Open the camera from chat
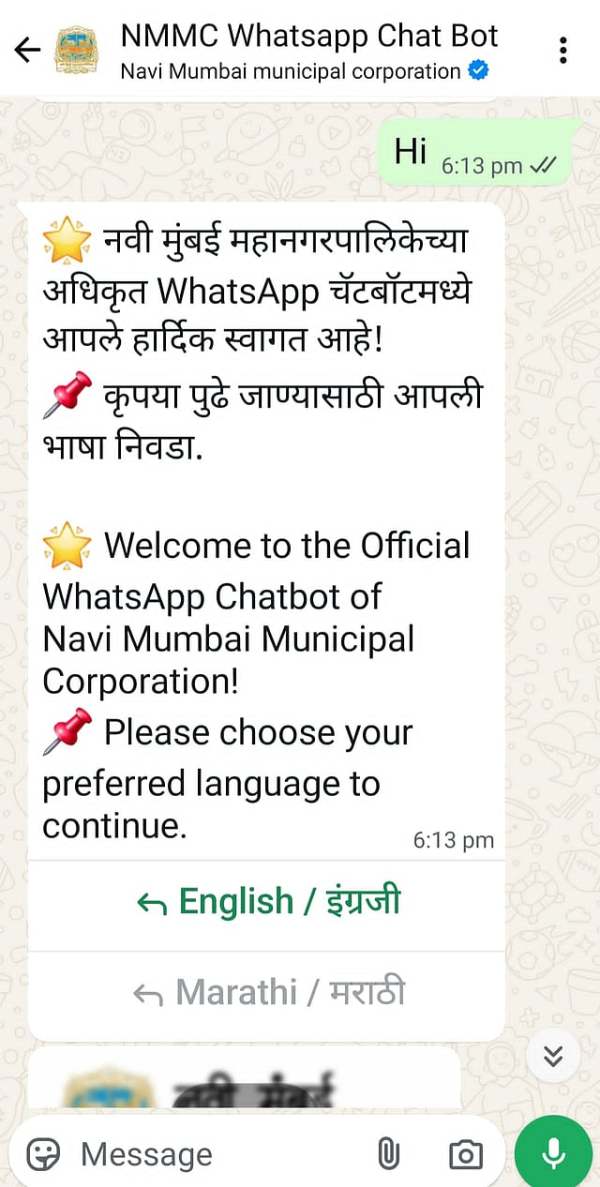 pyautogui.click(x=465, y=1155)
